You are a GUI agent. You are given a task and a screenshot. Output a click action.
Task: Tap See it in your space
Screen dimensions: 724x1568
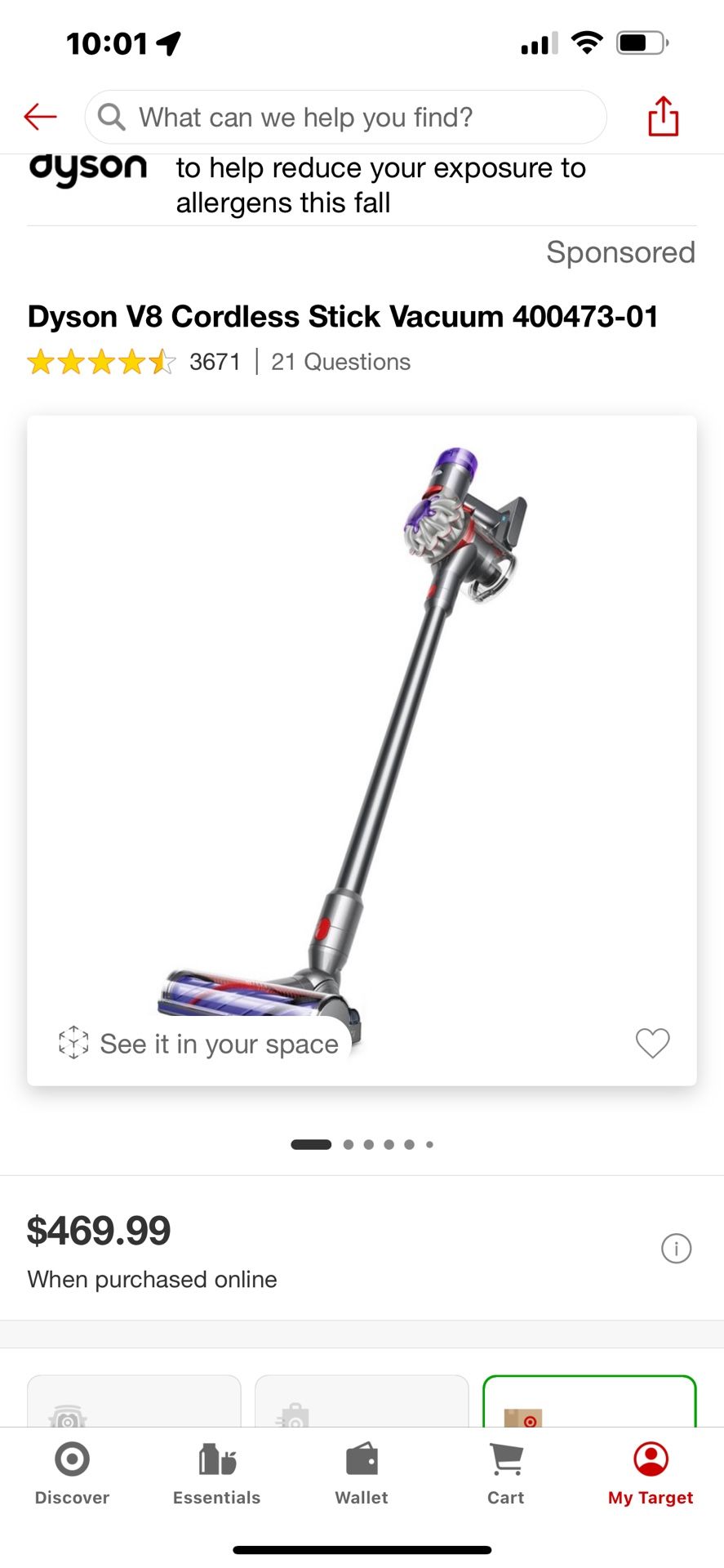[199, 1044]
